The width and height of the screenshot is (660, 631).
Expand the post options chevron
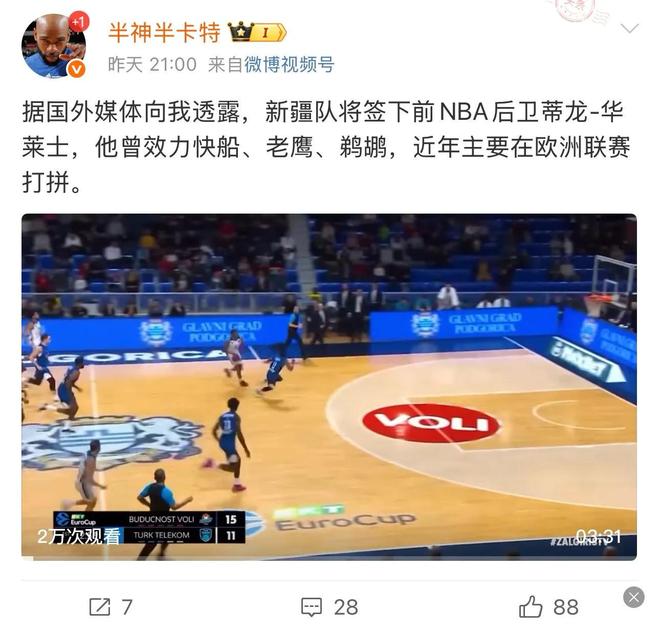pyautogui.click(x=629, y=29)
